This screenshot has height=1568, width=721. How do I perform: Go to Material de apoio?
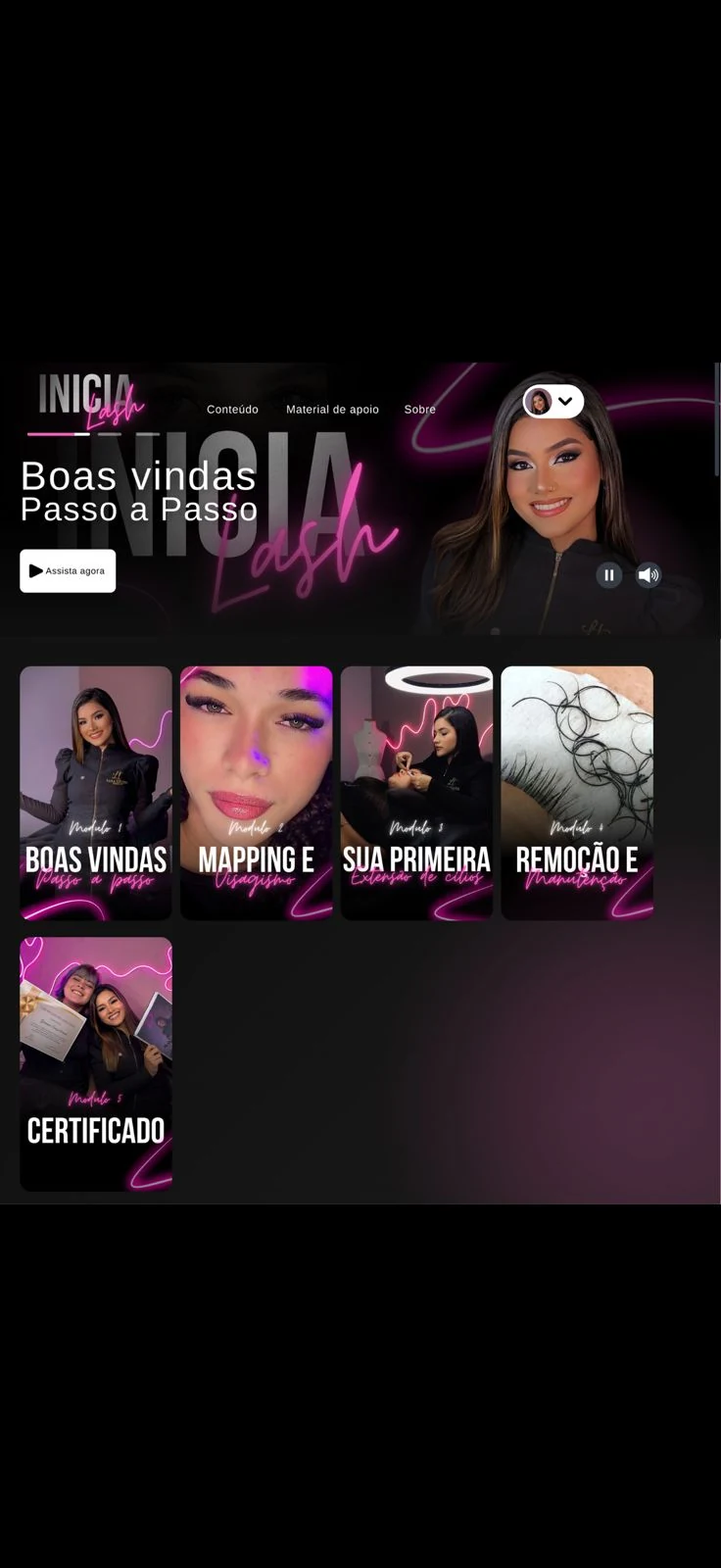(x=332, y=410)
